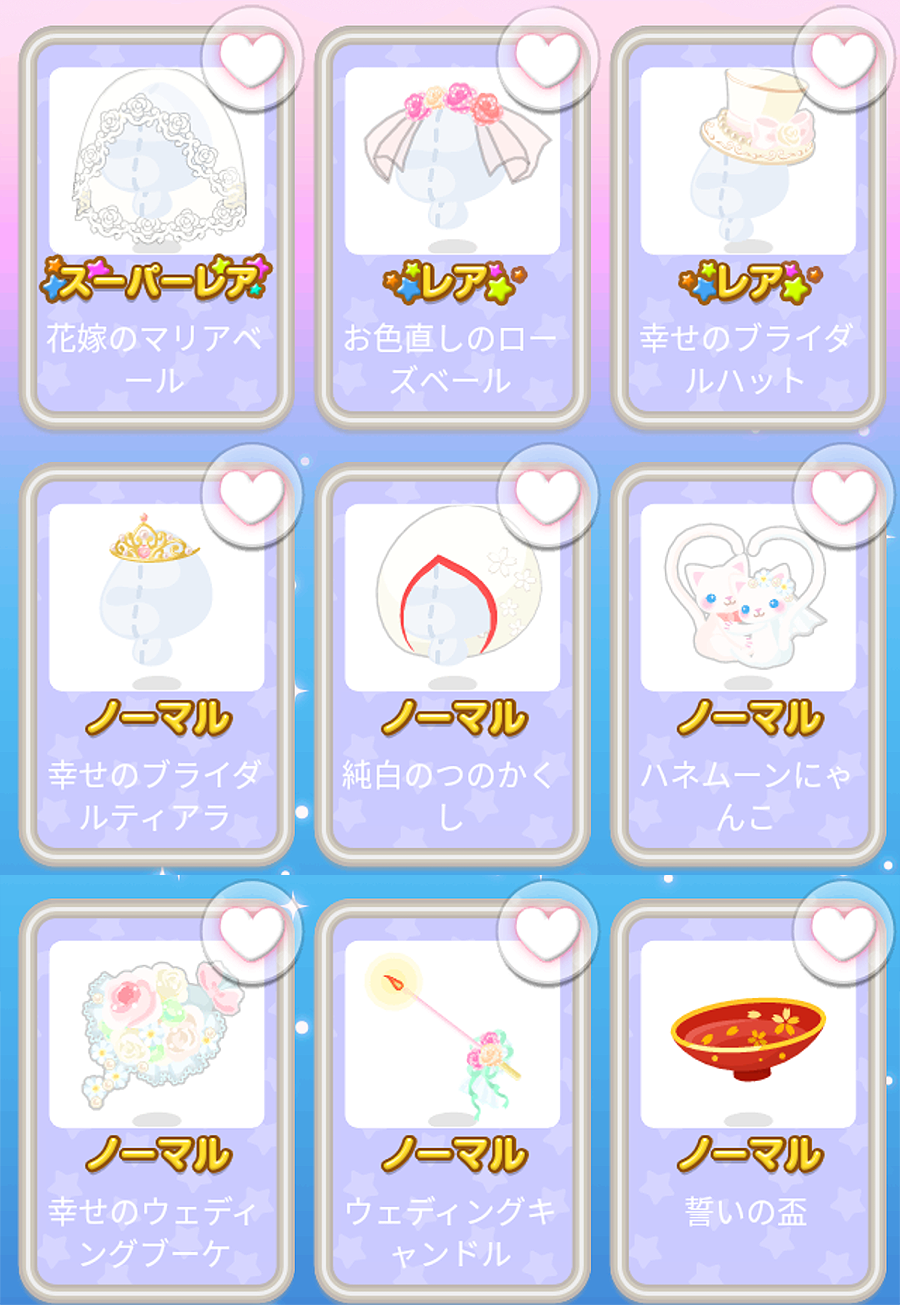Tap the heart on ウェディングキャンドル
This screenshot has width=900, height=1305.
[547, 930]
